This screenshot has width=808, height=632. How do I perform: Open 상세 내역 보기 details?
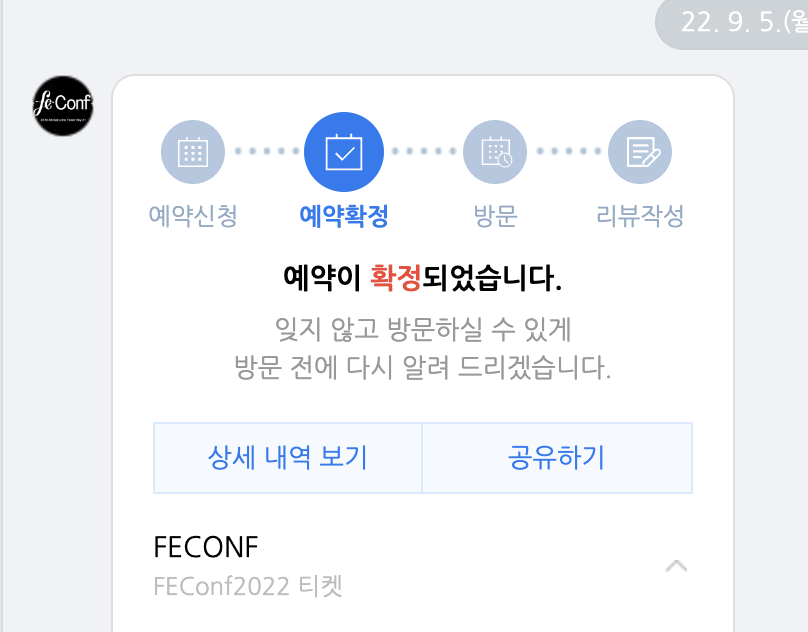coord(288,458)
